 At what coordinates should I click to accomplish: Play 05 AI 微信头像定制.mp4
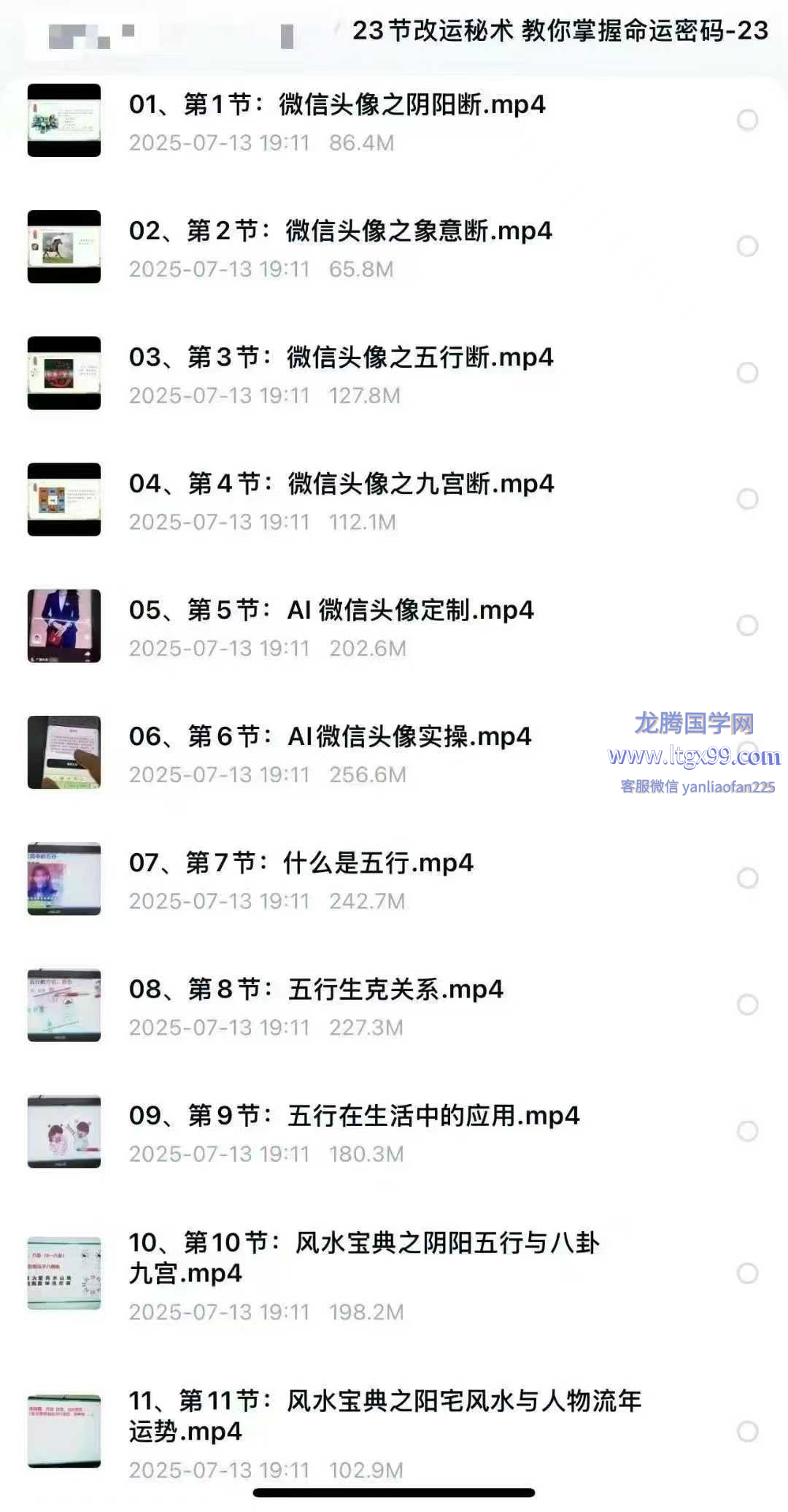331,610
